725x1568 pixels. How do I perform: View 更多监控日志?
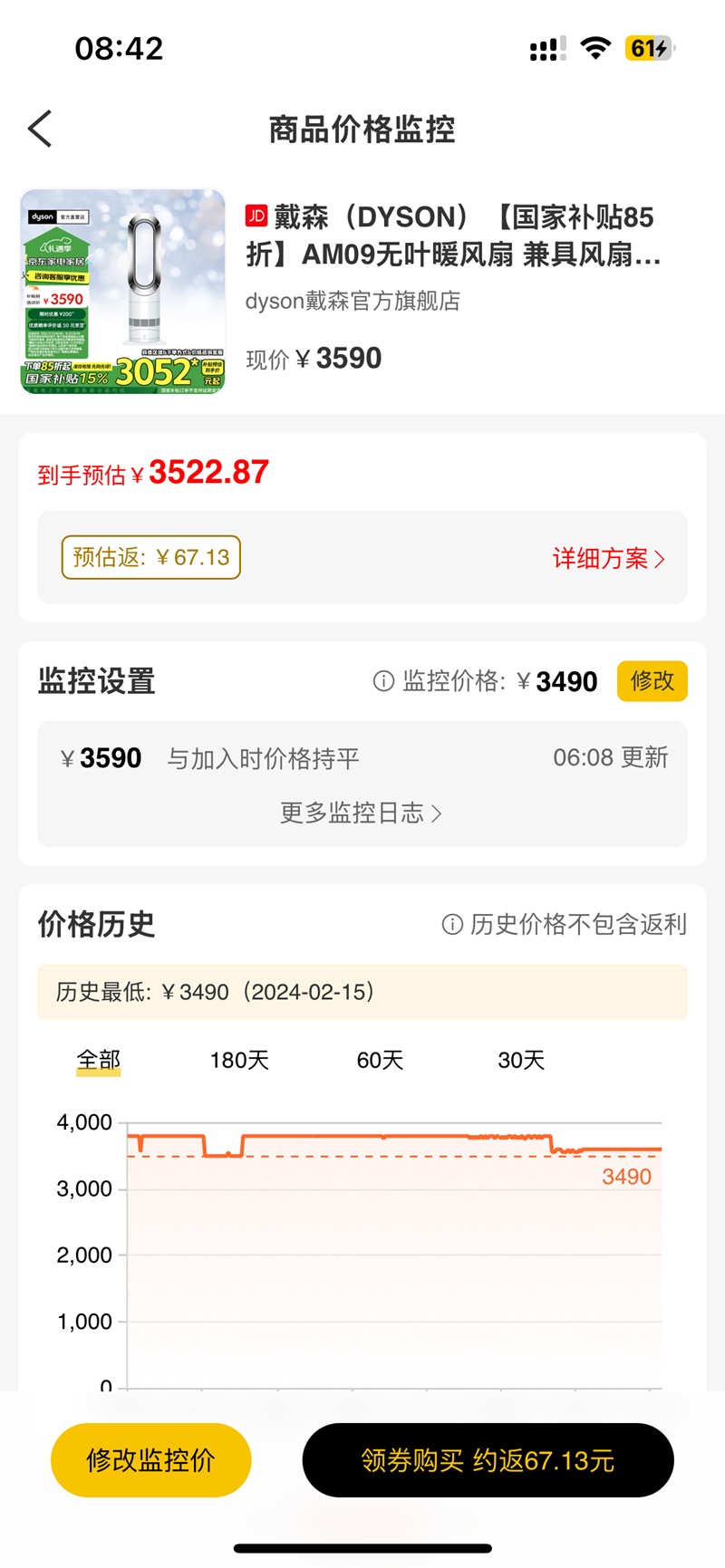[362, 813]
